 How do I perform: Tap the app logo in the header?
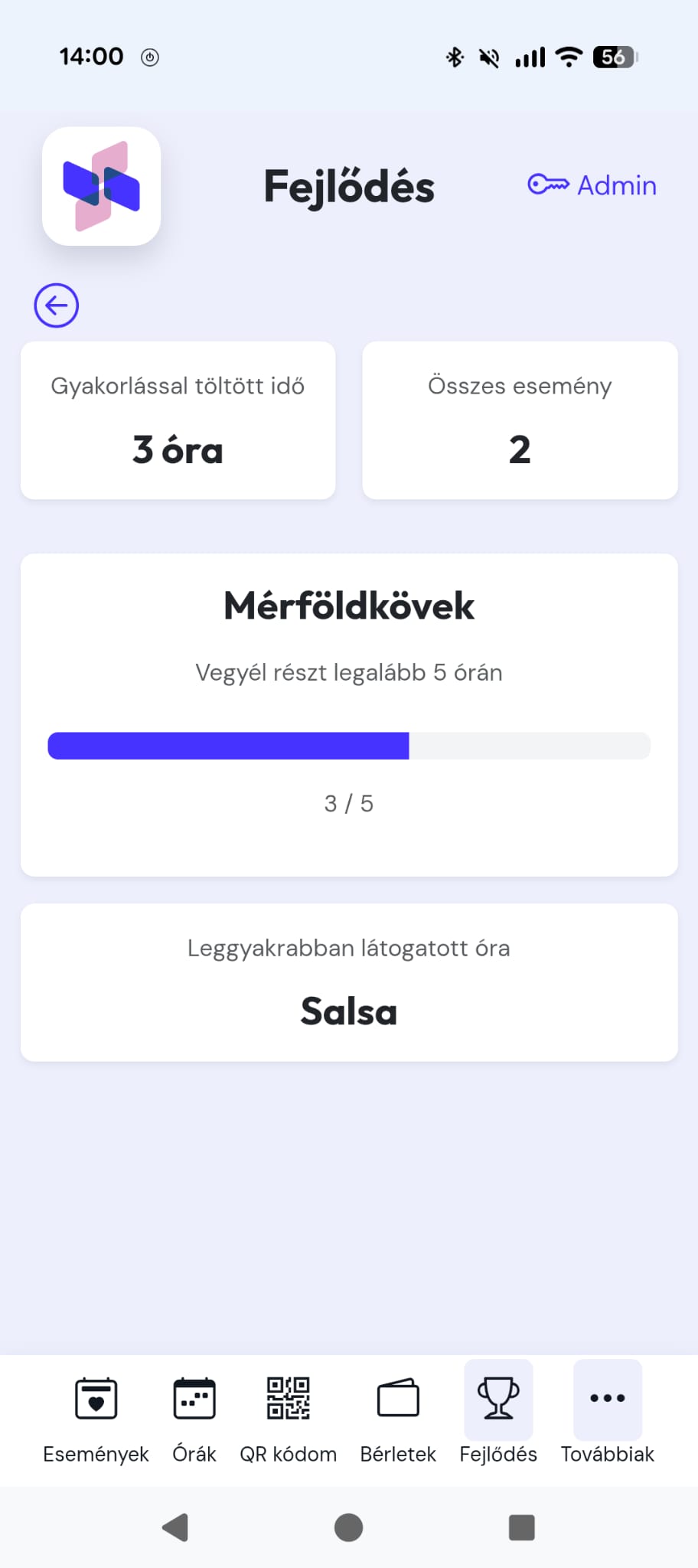point(101,186)
